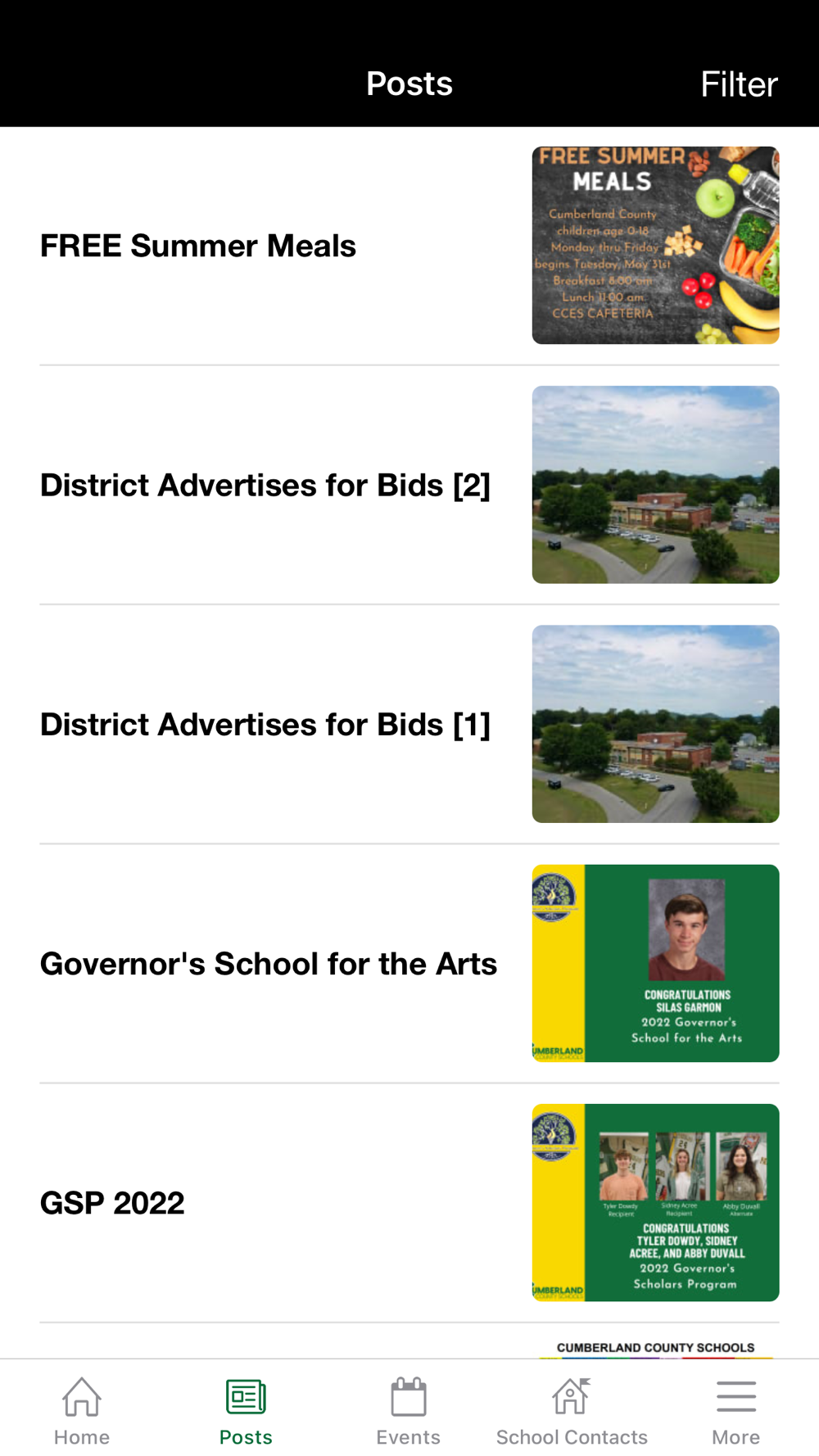Read the Governor's School for the Arts post

click(x=269, y=964)
